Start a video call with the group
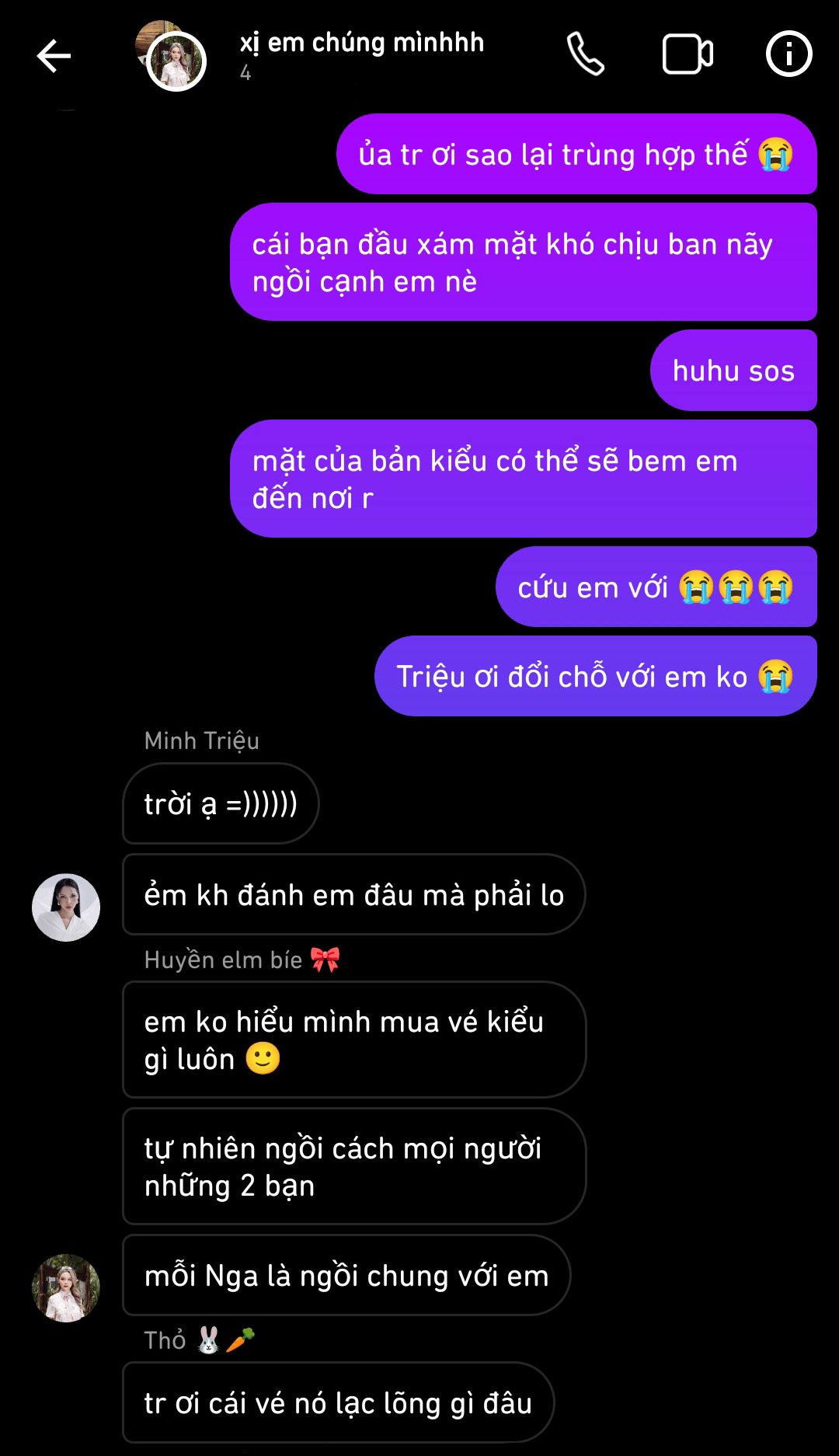Image resolution: width=839 pixels, height=1456 pixels. tap(688, 54)
